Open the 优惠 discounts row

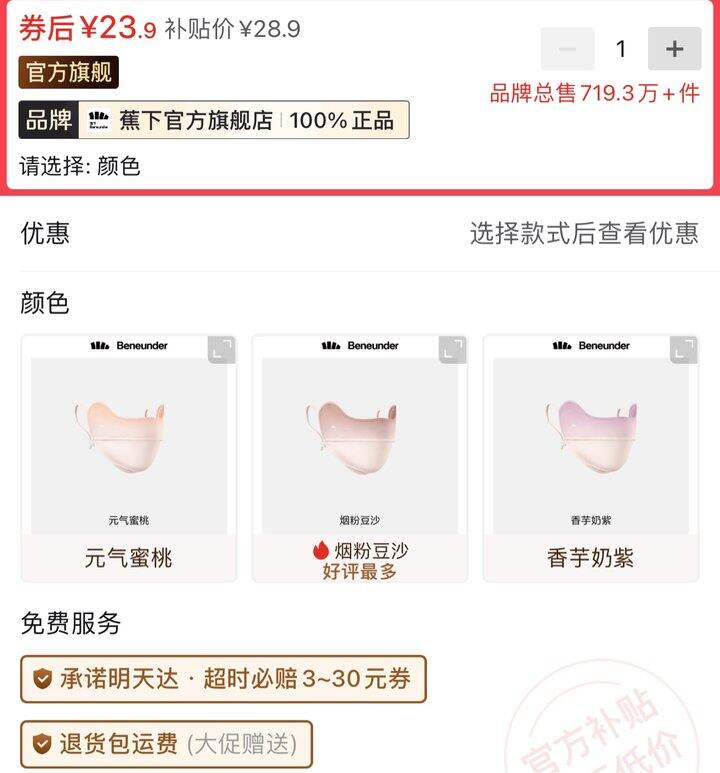pos(359,233)
